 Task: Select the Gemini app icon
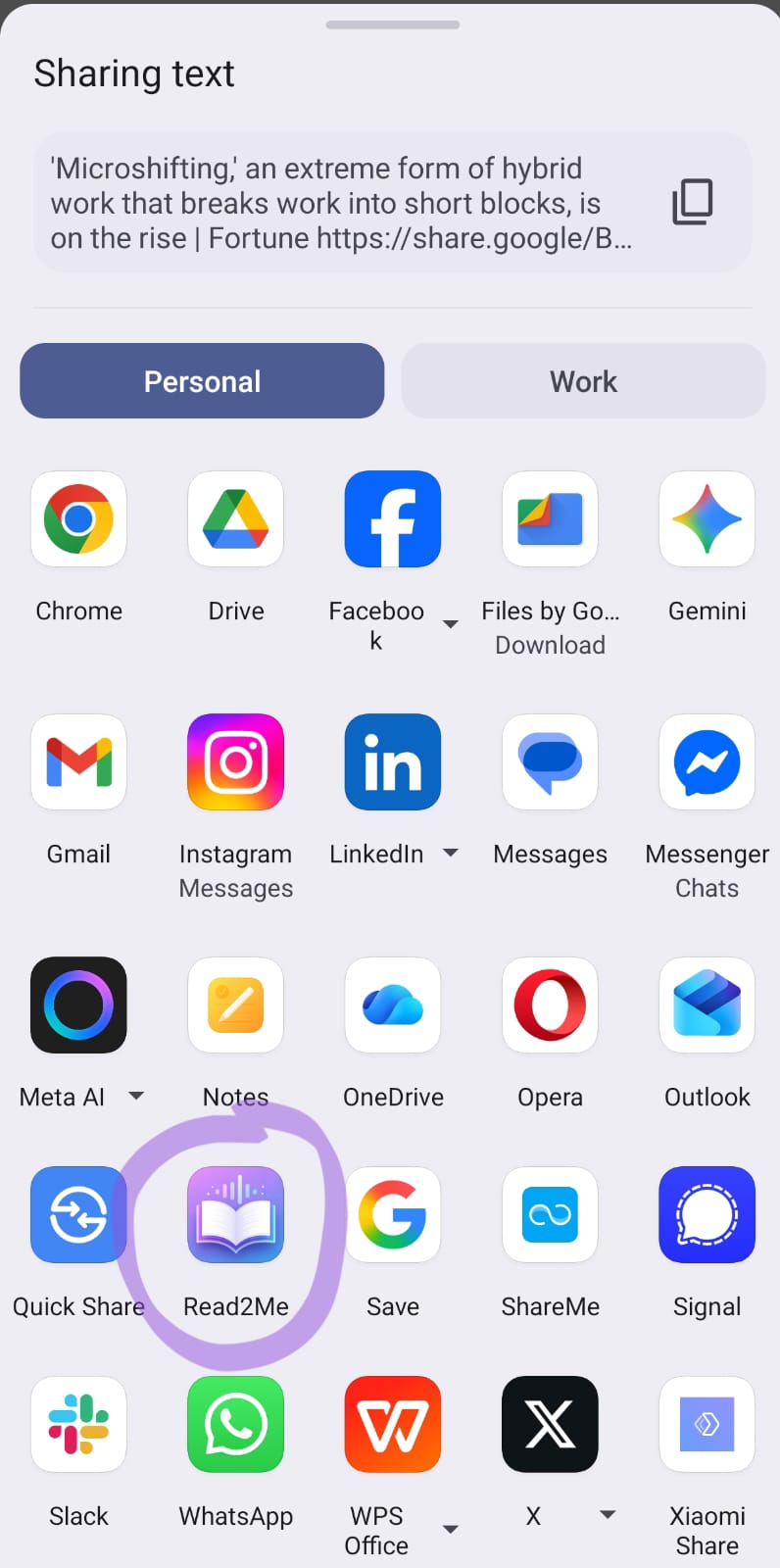pos(707,519)
